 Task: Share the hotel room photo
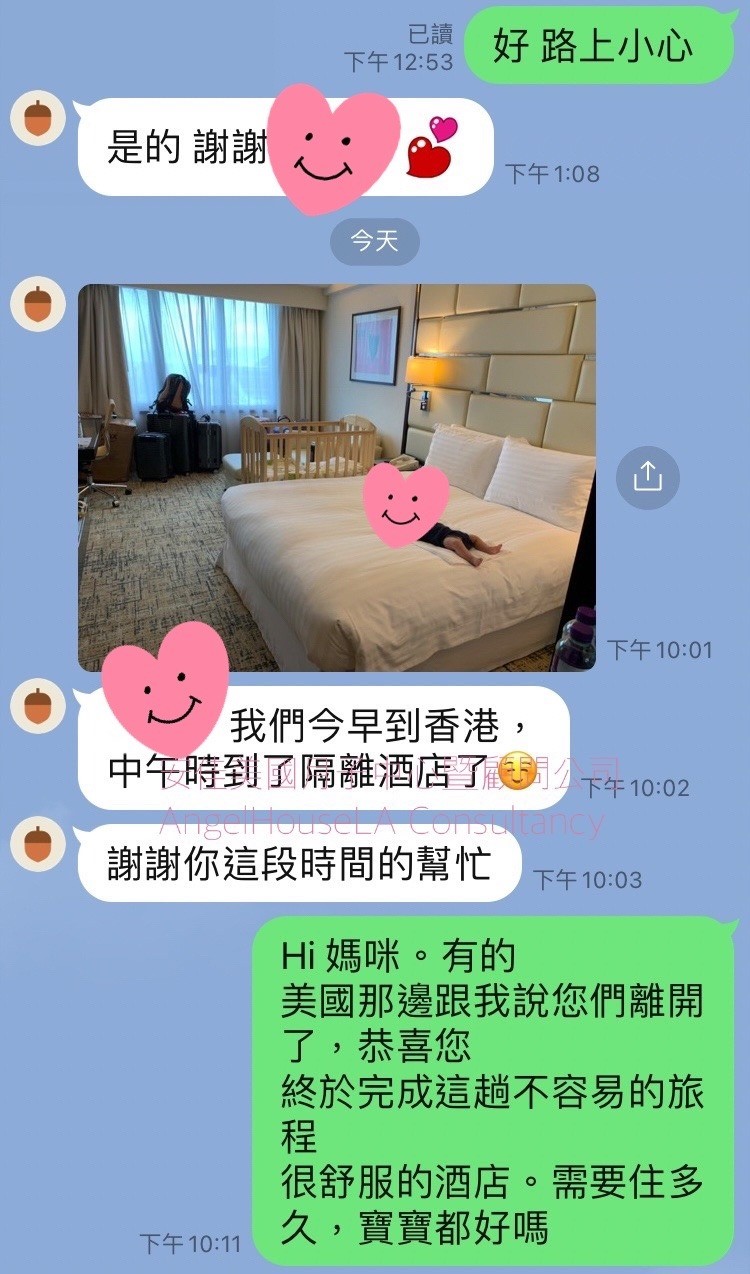647,477
